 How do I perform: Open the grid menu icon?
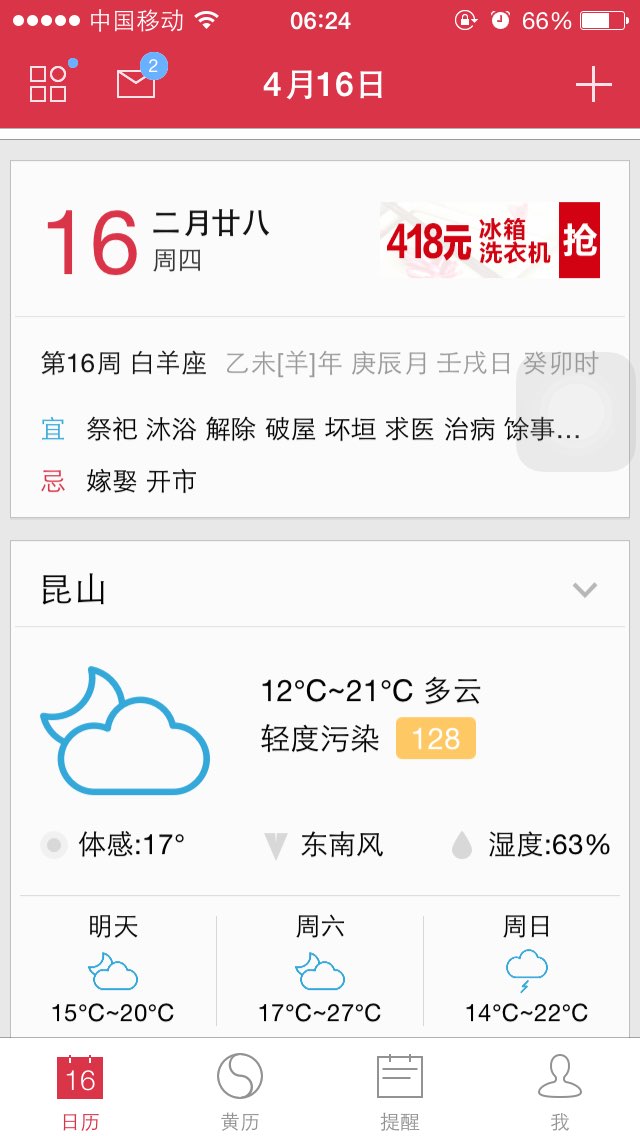tap(48, 84)
